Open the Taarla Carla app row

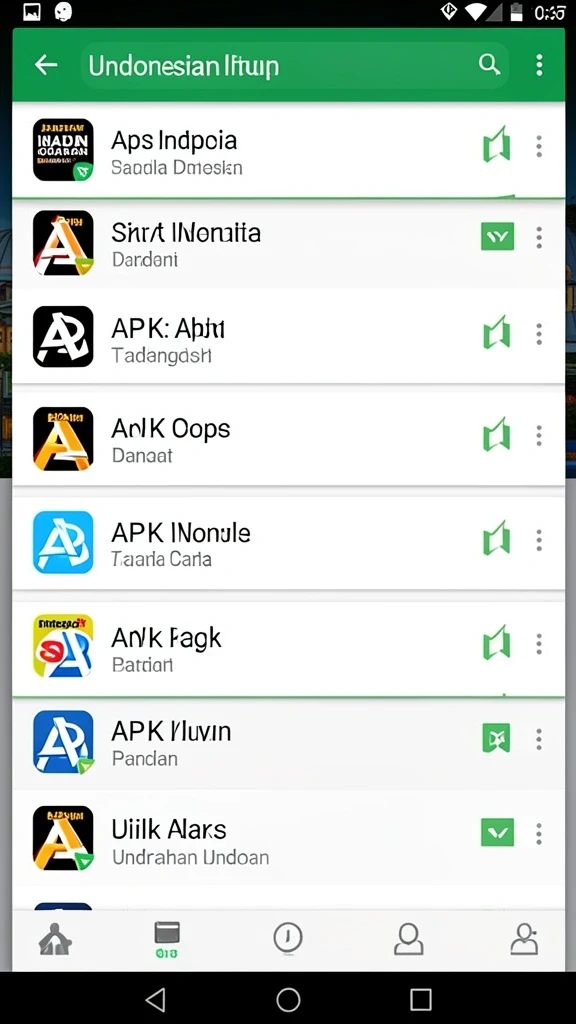[x=288, y=543]
